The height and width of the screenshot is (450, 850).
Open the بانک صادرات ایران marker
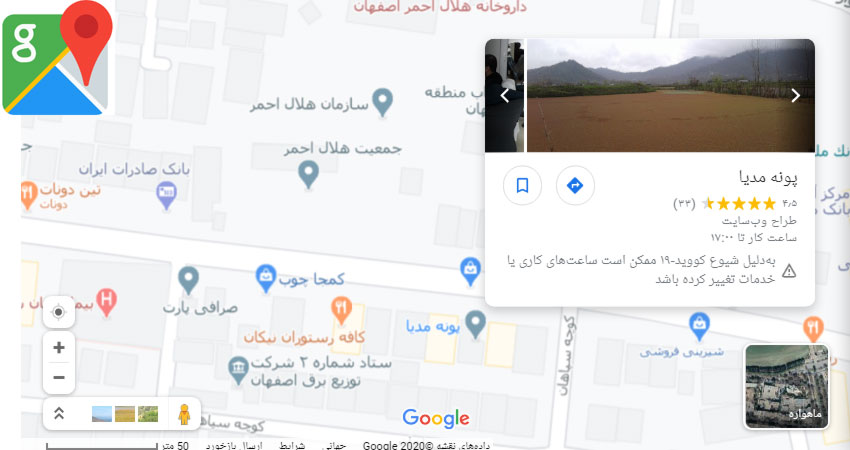pyautogui.click(x=168, y=199)
